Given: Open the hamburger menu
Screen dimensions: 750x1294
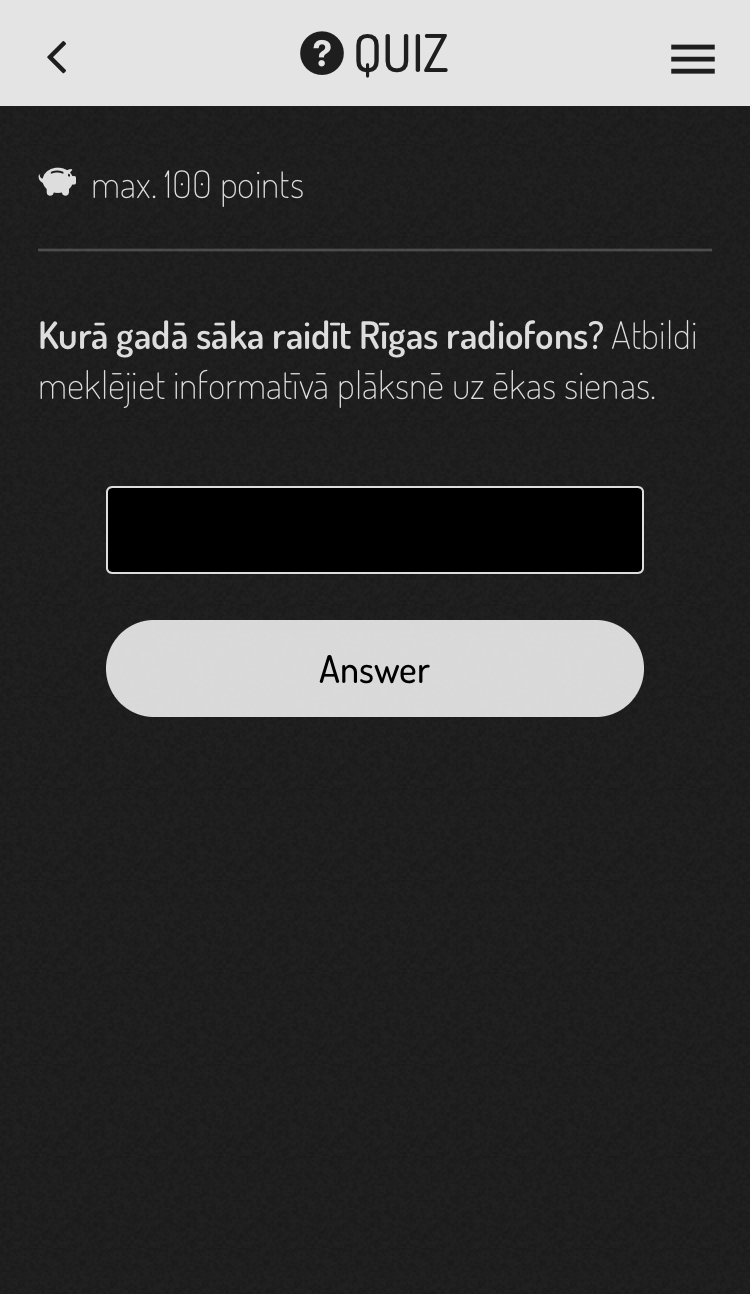Looking at the screenshot, I should (x=692, y=58).
